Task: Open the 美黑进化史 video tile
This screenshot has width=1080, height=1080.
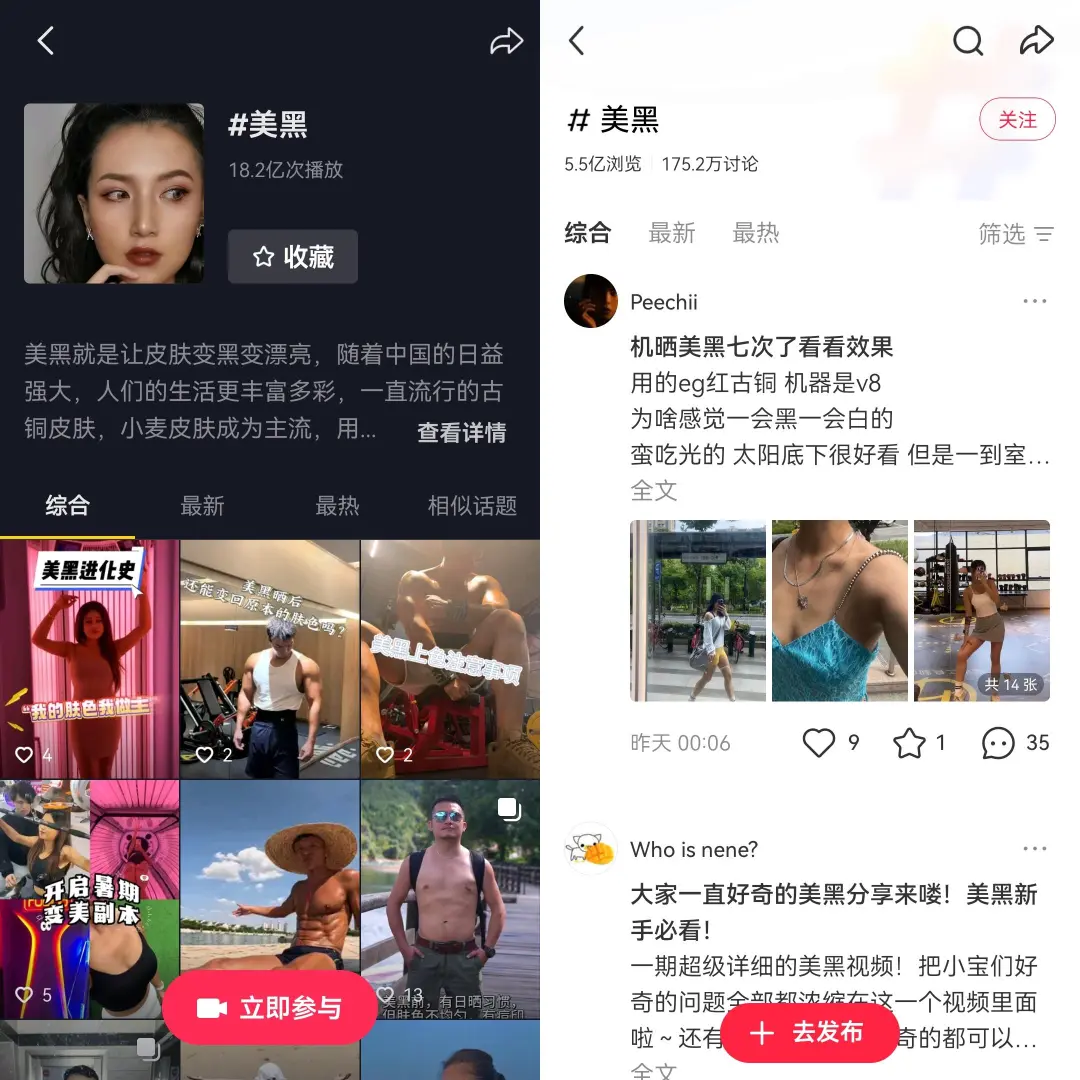Action: coord(90,660)
